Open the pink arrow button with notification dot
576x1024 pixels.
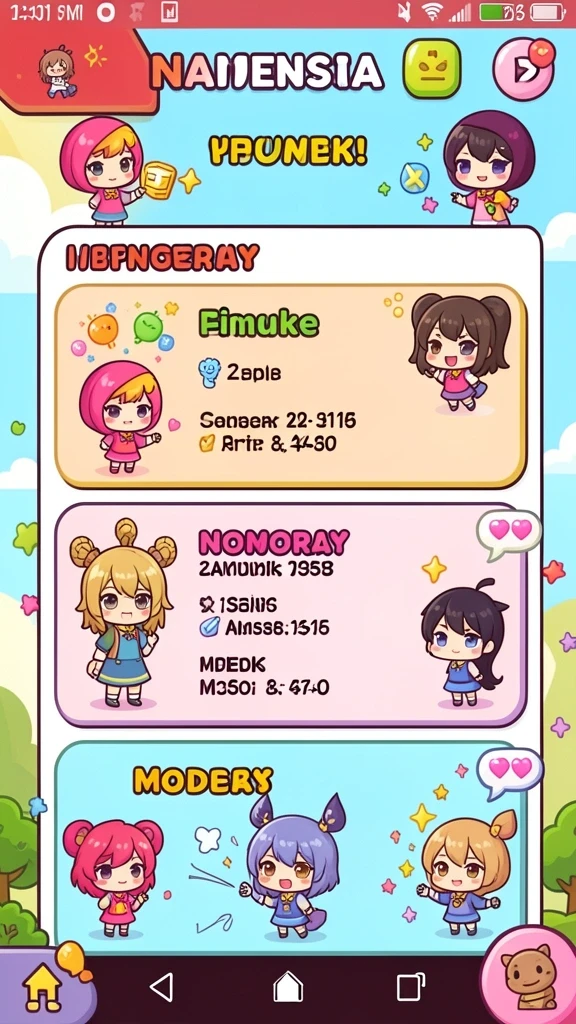(524, 70)
